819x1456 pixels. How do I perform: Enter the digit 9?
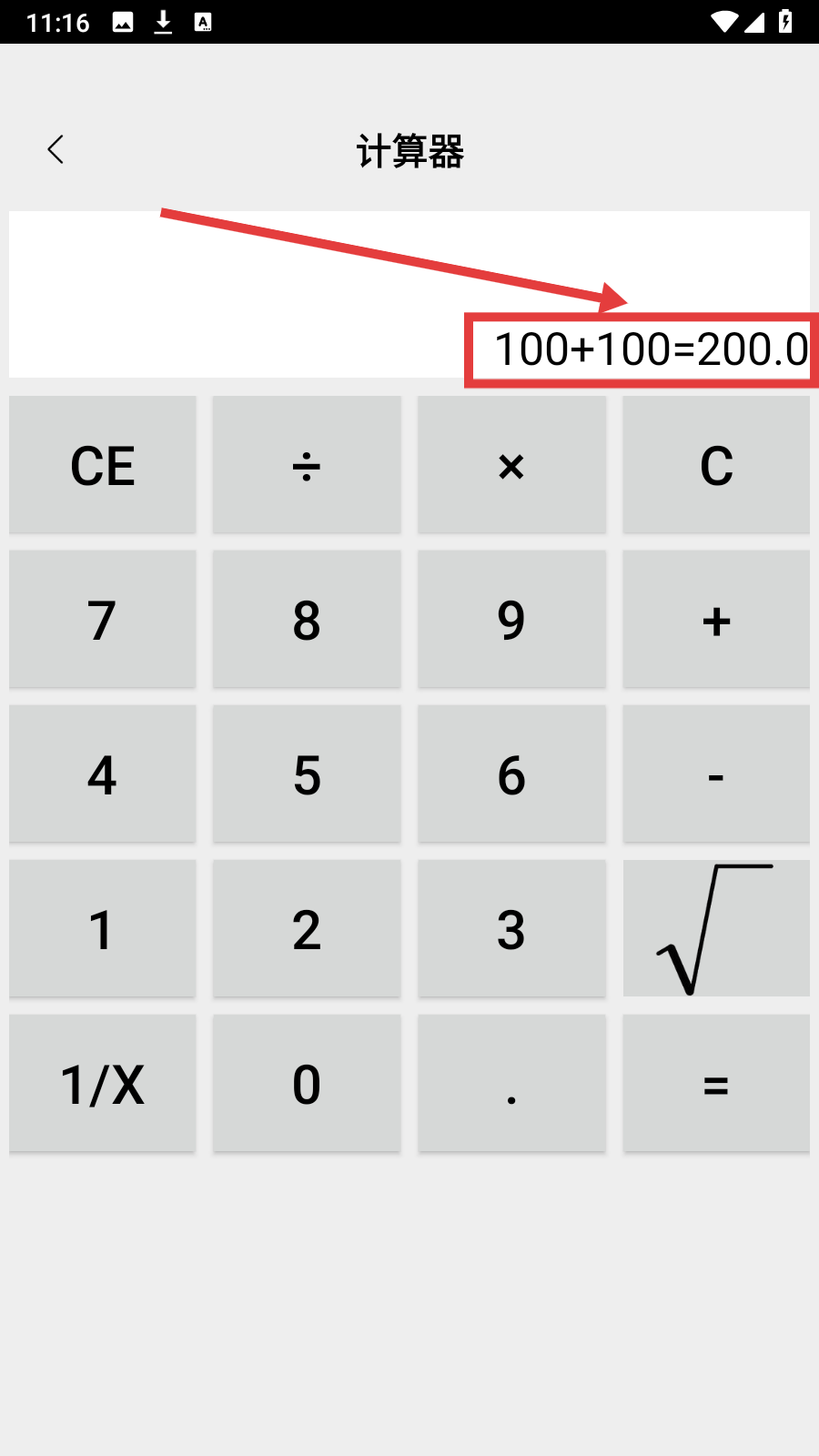pyautogui.click(x=511, y=619)
